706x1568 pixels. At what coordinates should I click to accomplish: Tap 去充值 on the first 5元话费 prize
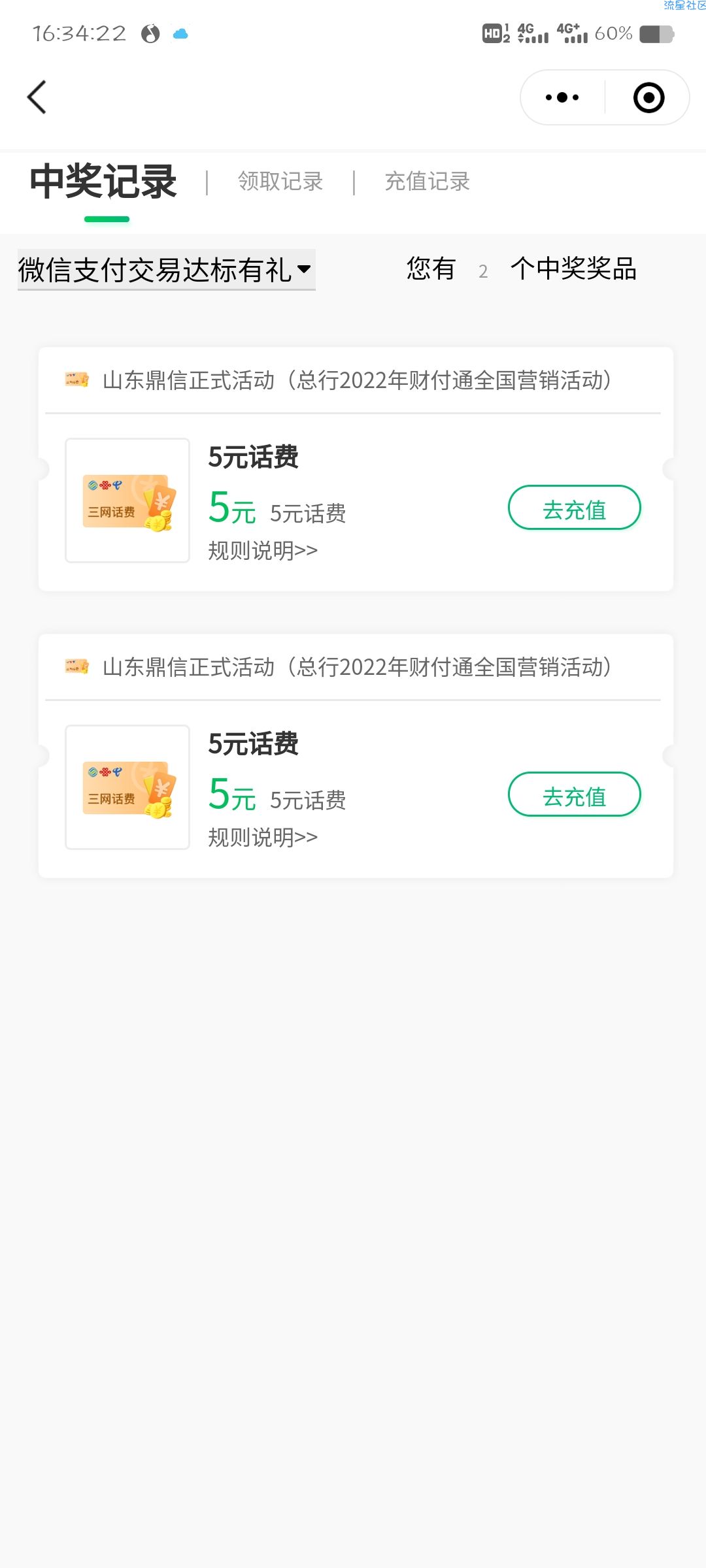tap(575, 508)
